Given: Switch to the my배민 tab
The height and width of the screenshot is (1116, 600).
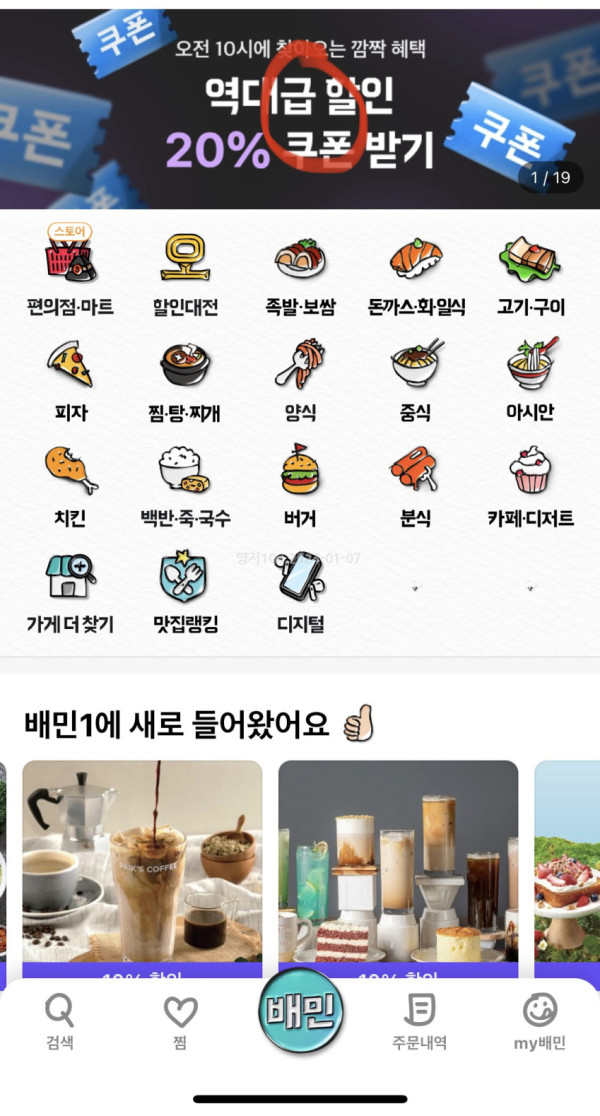Looking at the screenshot, I should (539, 1023).
